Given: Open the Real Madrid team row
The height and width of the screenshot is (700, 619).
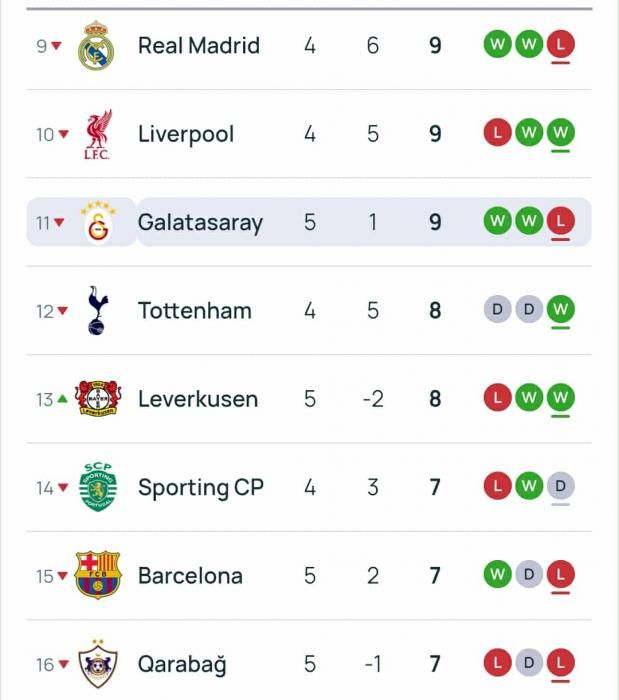Looking at the screenshot, I should point(198,46).
